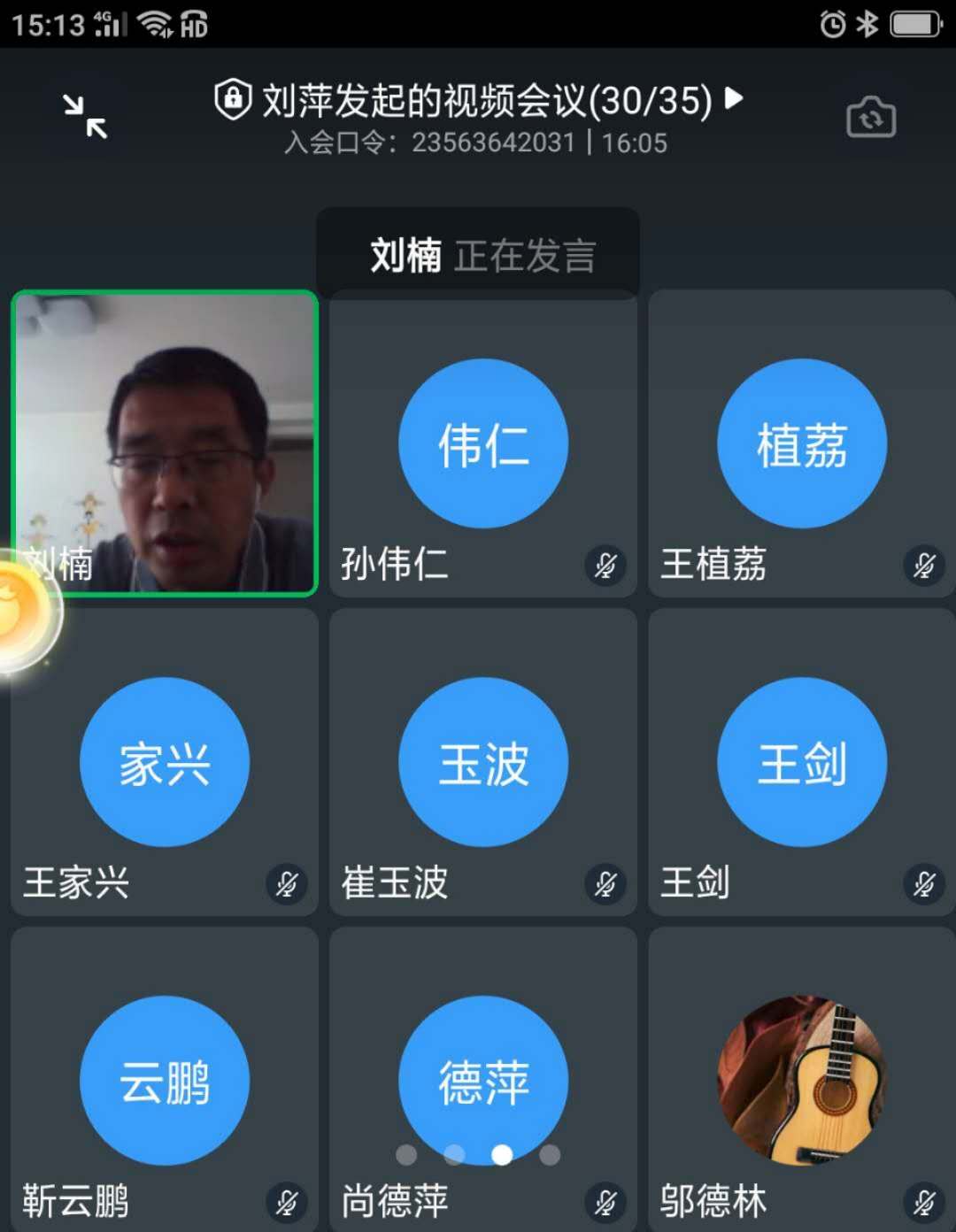Select participant tile 王剑

coord(802,763)
